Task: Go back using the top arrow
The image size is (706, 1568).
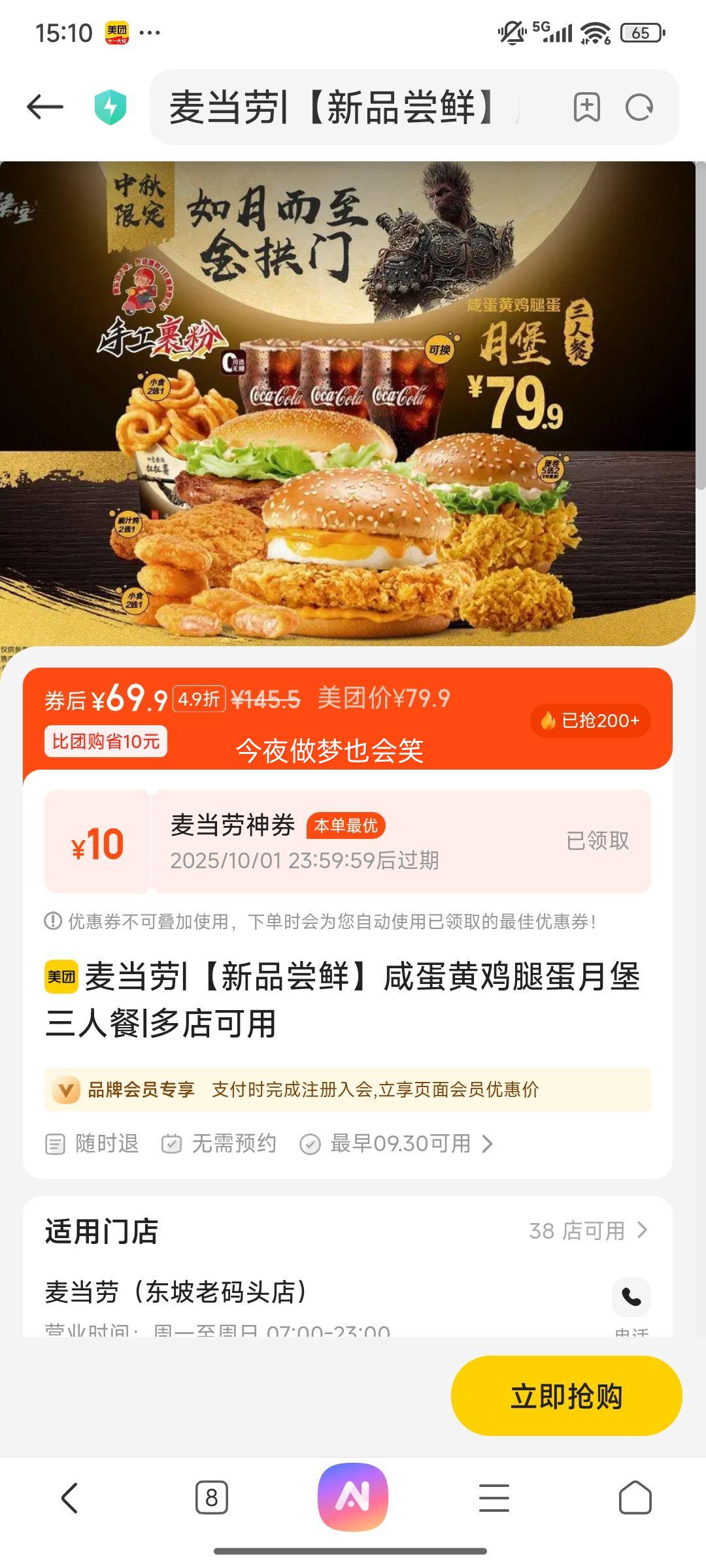Action: [44, 107]
